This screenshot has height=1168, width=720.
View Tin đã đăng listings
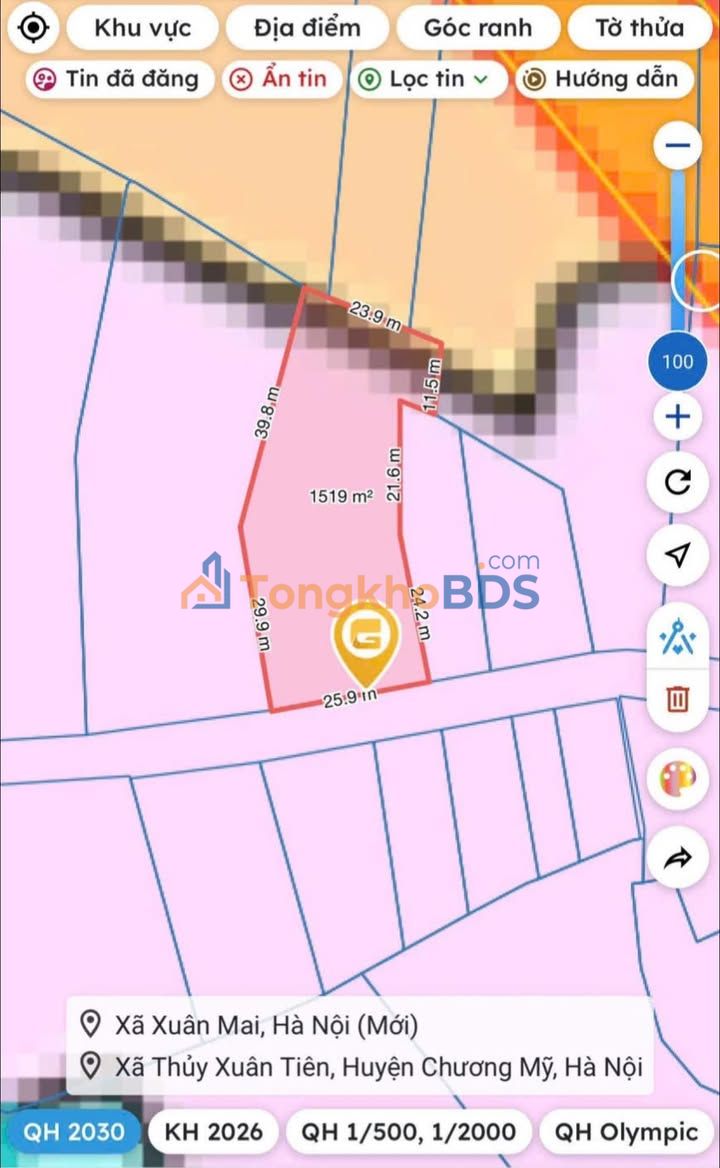click(119, 79)
